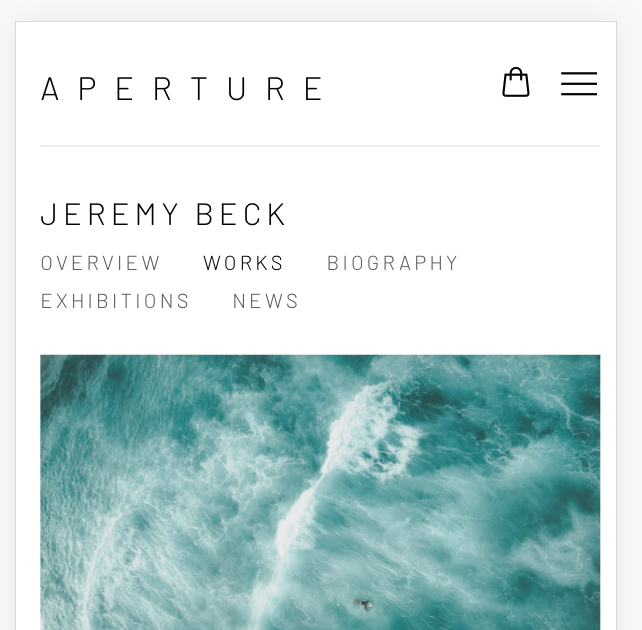Image resolution: width=642 pixels, height=630 pixels.
Task: Show the News tab
Action: [x=266, y=301]
